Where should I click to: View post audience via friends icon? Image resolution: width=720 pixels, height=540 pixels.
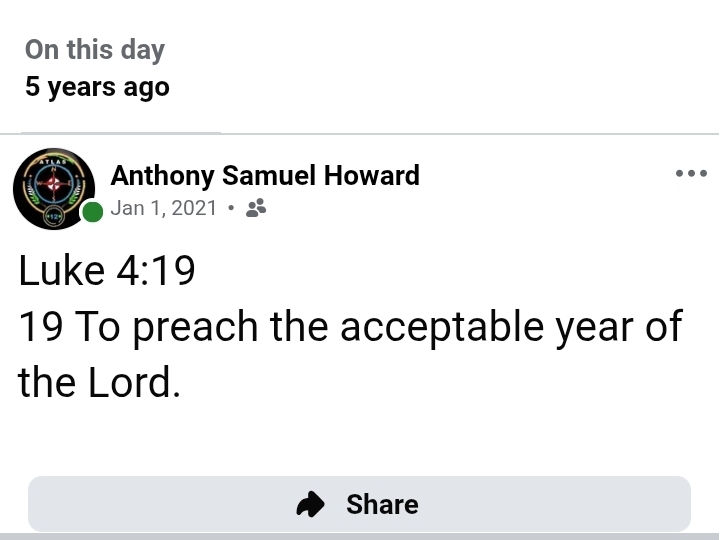(256, 208)
